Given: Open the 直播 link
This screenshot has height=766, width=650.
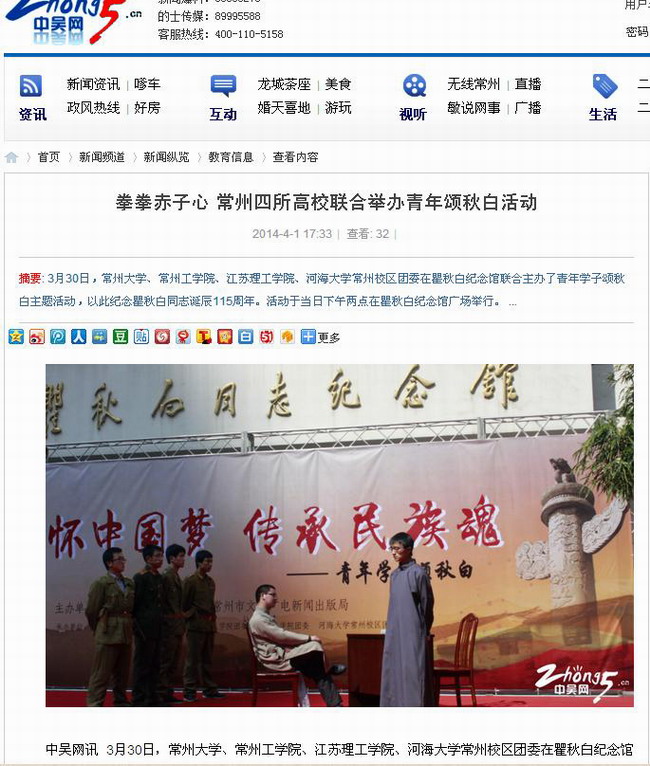Looking at the screenshot, I should pyautogui.click(x=528, y=85).
